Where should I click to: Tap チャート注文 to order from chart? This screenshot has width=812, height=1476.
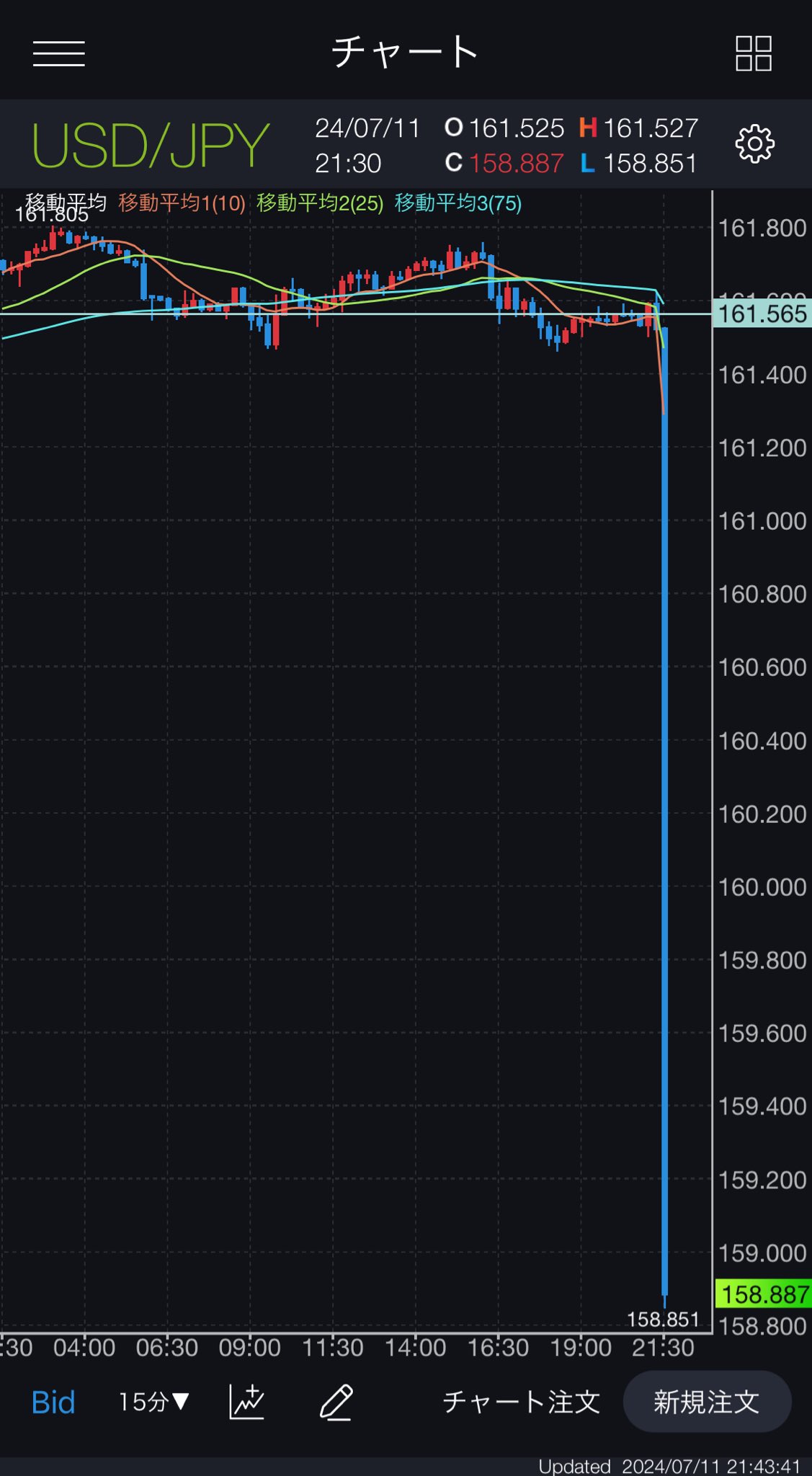[x=521, y=1402]
